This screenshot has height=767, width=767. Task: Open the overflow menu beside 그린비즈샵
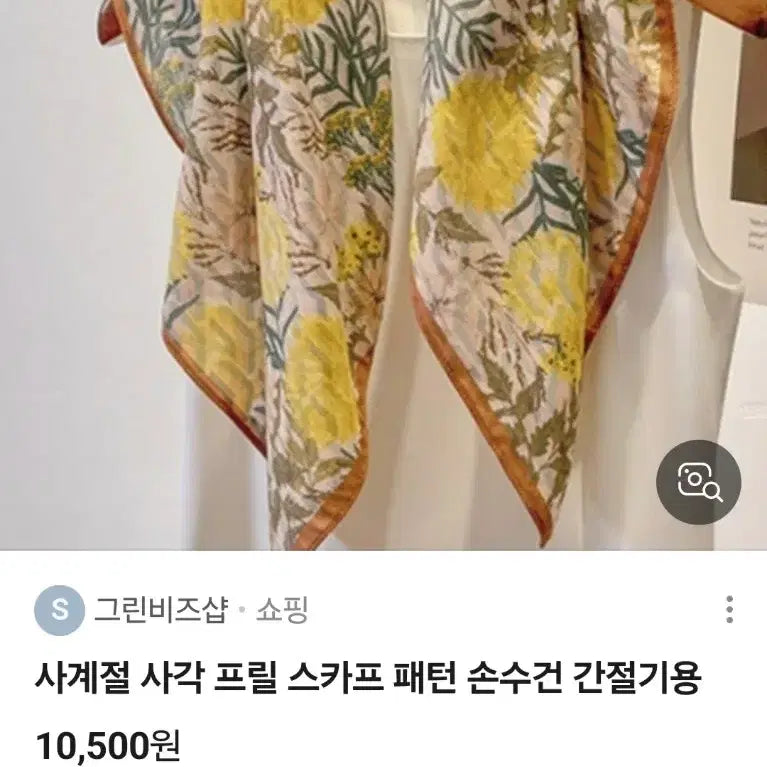730,609
